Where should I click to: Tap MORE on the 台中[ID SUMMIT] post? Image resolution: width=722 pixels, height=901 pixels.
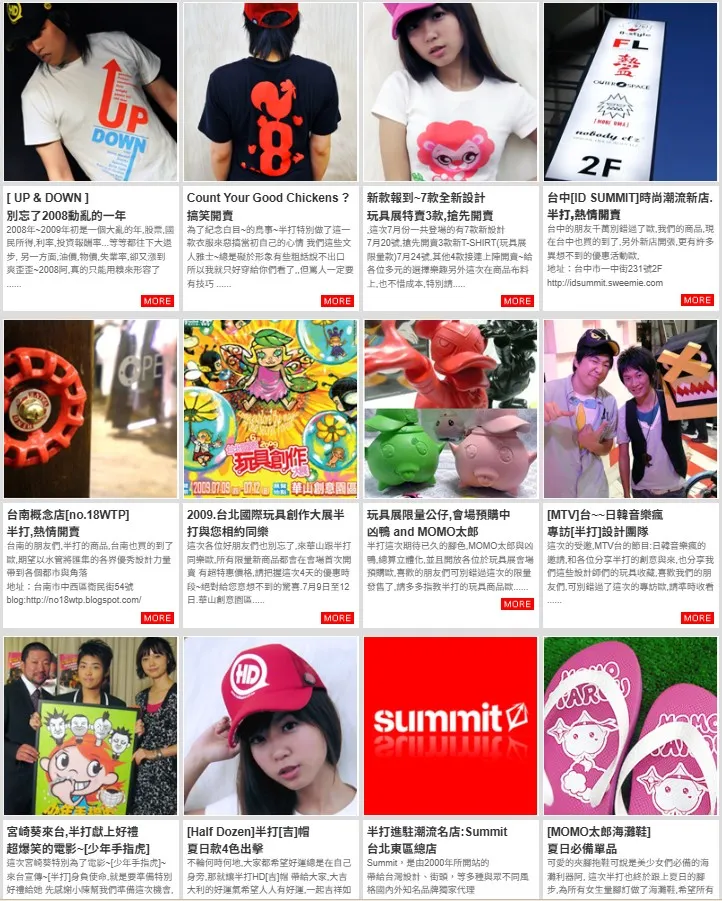click(697, 301)
